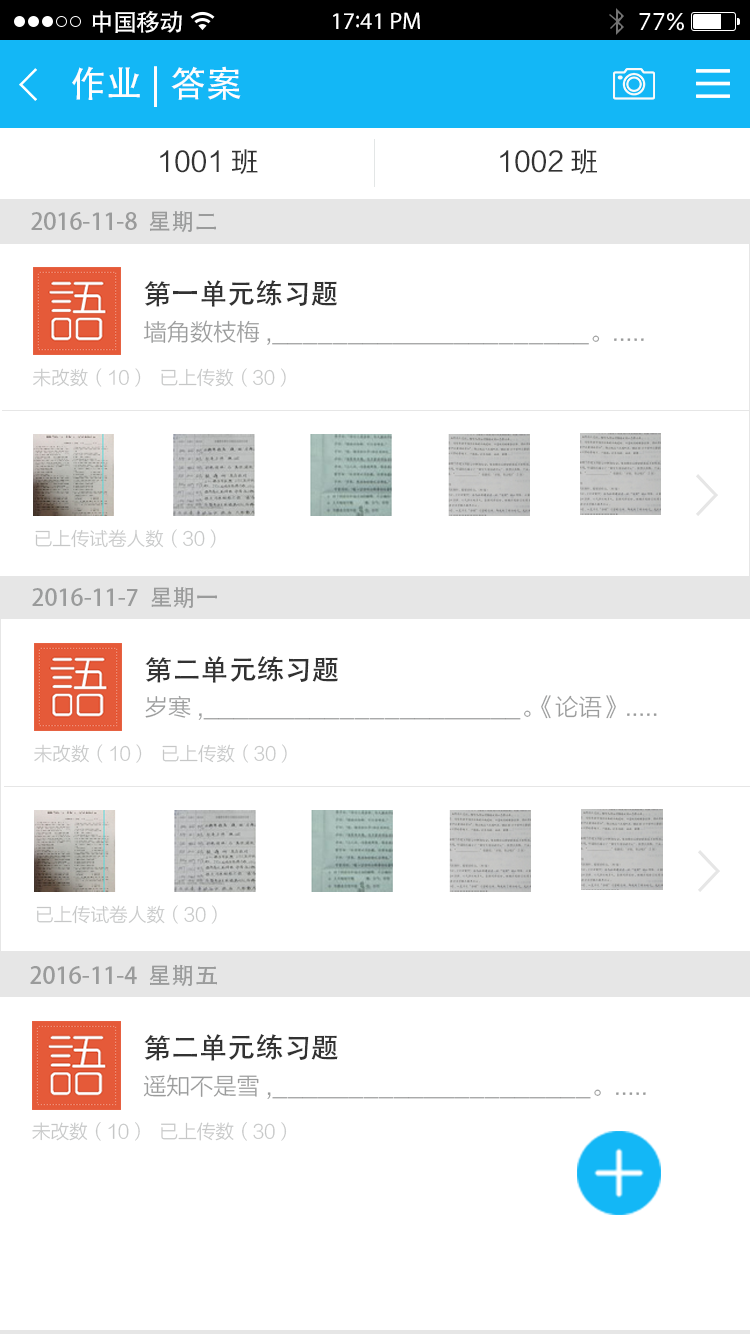750x1334 pixels.
Task: Open the hamburger menu
Action: tap(712, 85)
